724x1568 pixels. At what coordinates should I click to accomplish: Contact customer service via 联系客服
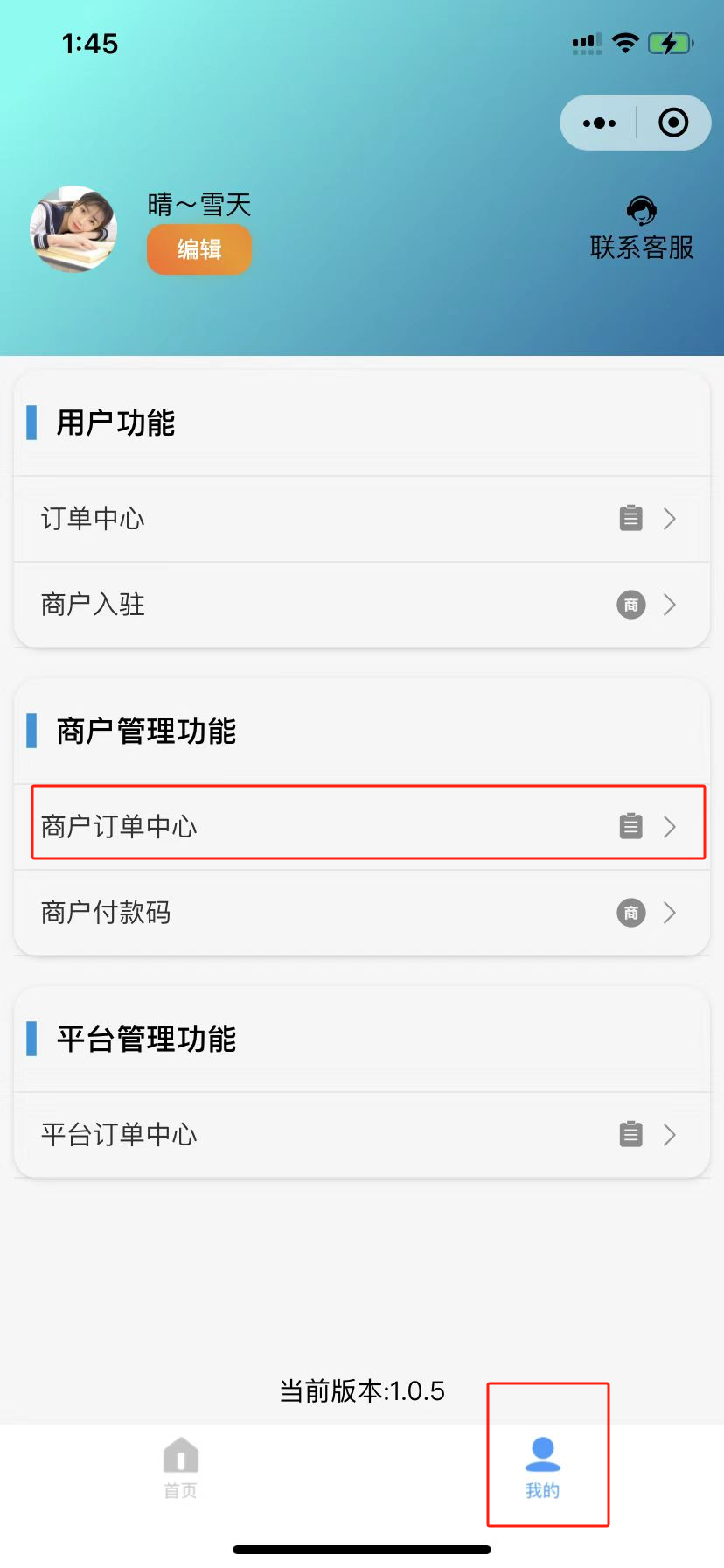click(x=642, y=229)
